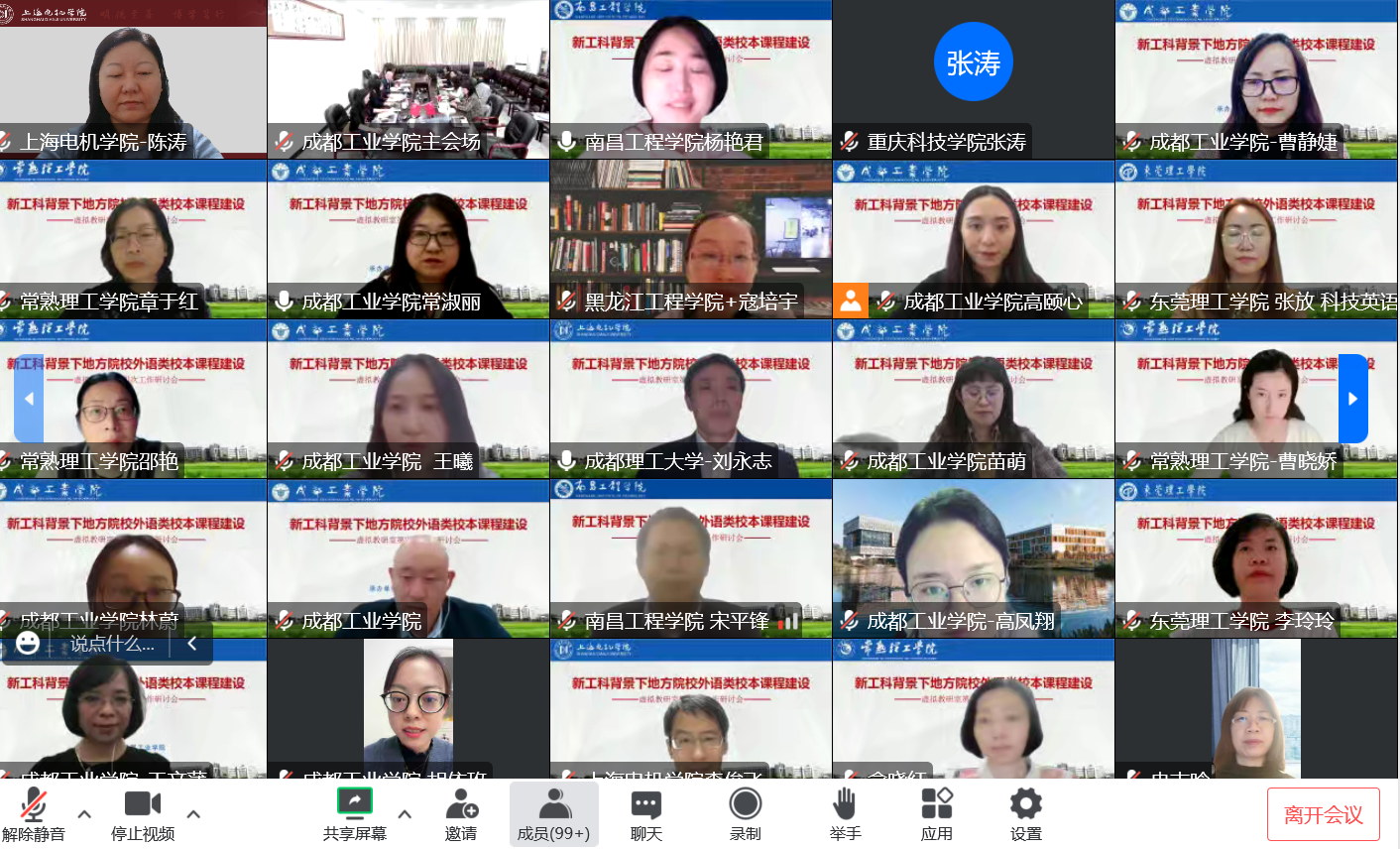The width and height of the screenshot is (1400, 849).
Task: Go to the next page of participants
Action: click(1352, 399)
